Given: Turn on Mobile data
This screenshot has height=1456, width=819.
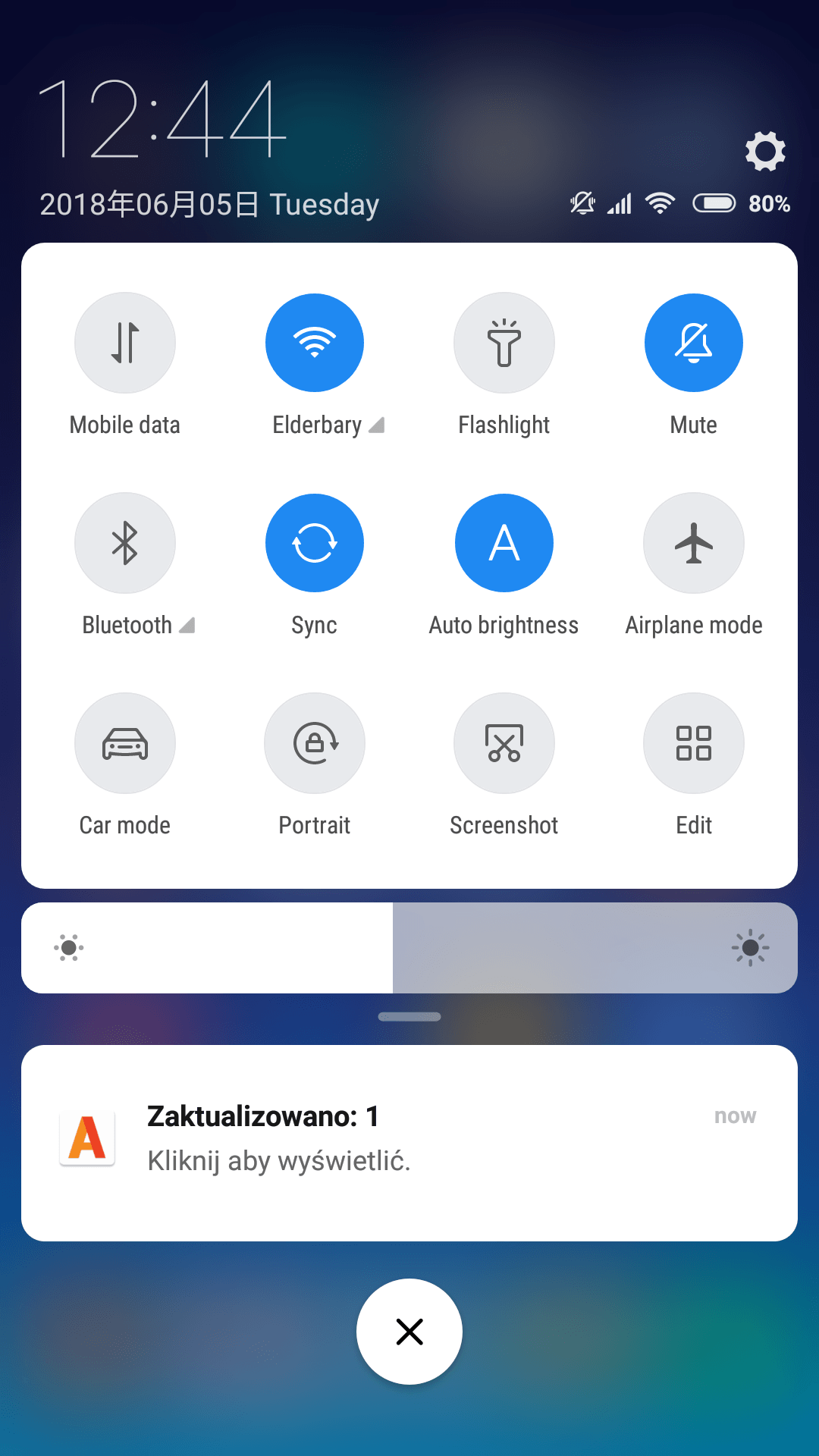Looking at the screenshot, I should [125, 343].
